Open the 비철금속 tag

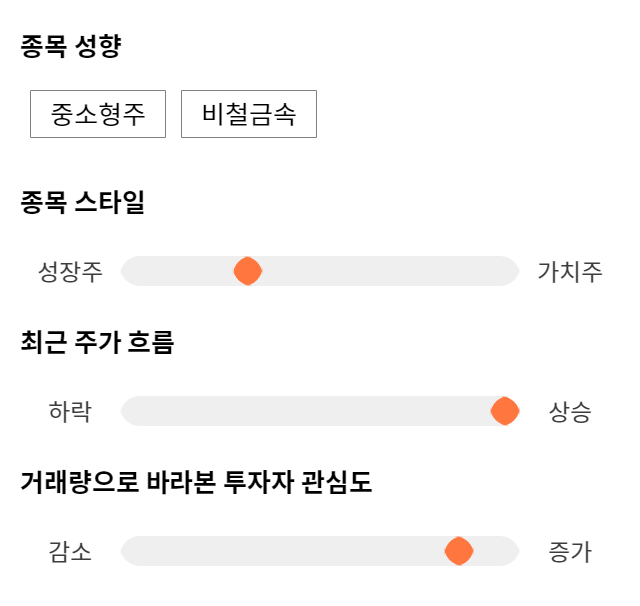[249, 114]
